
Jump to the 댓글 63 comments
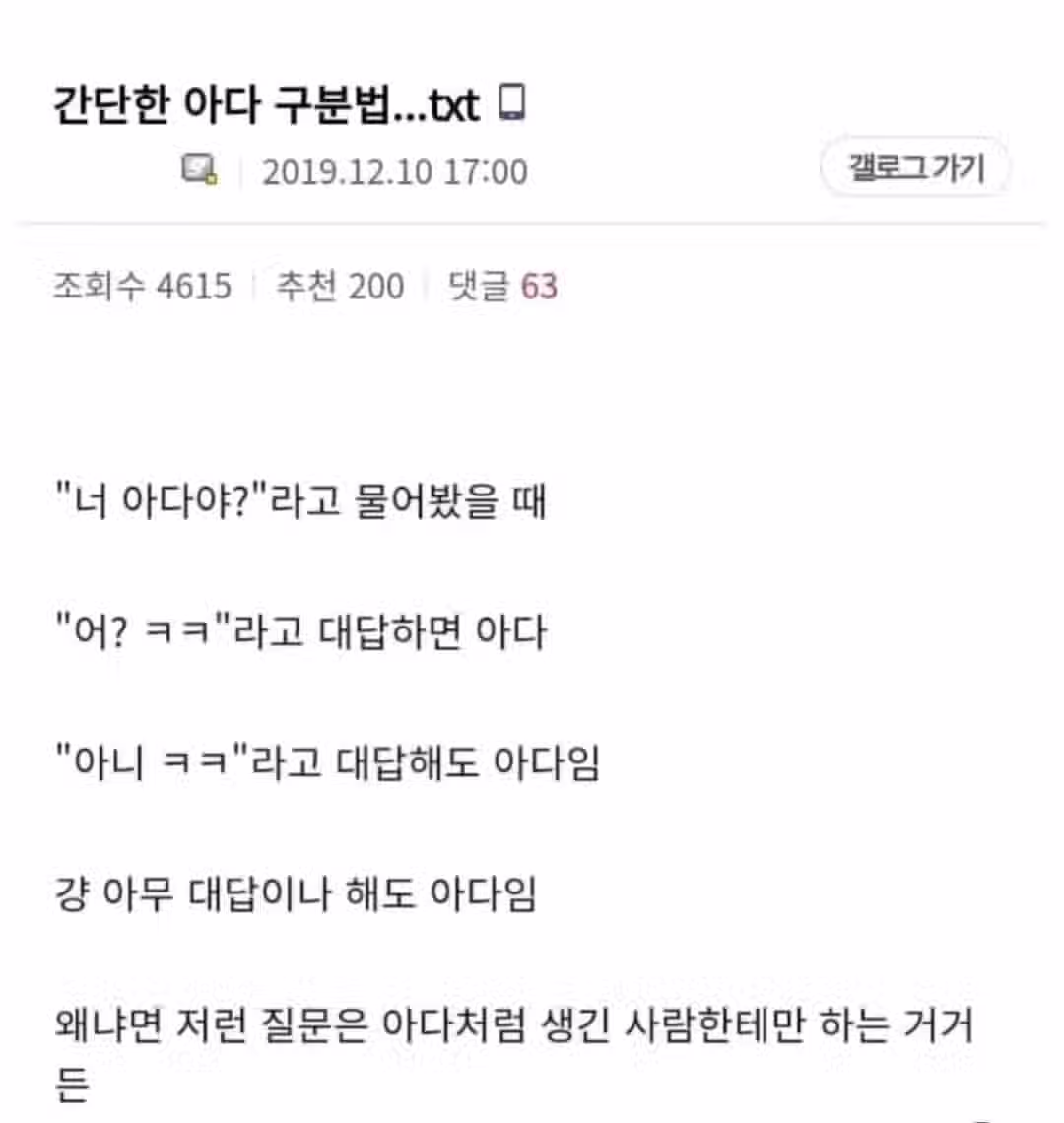coord(503,287)
